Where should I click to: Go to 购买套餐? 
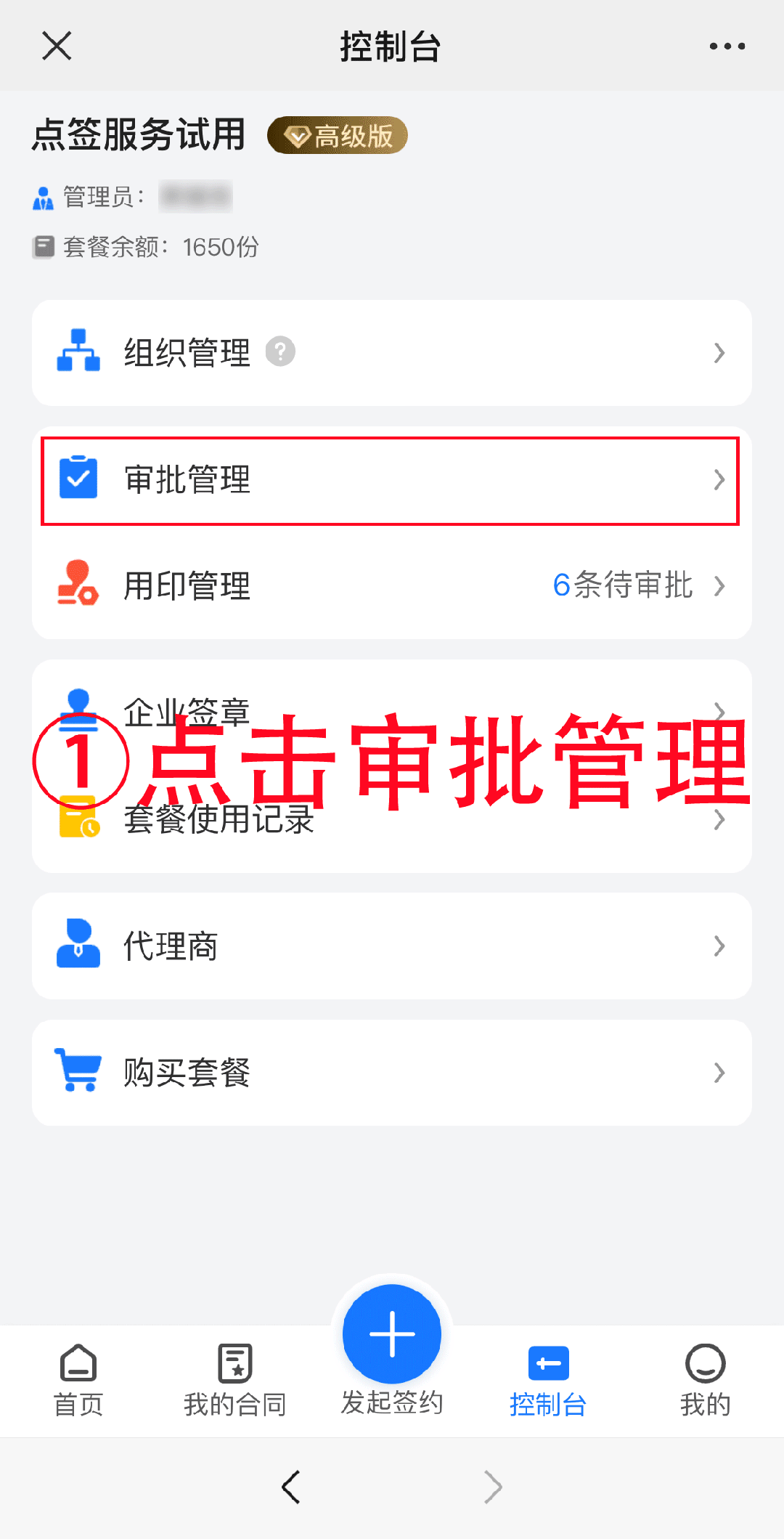tap(391, 1073)
